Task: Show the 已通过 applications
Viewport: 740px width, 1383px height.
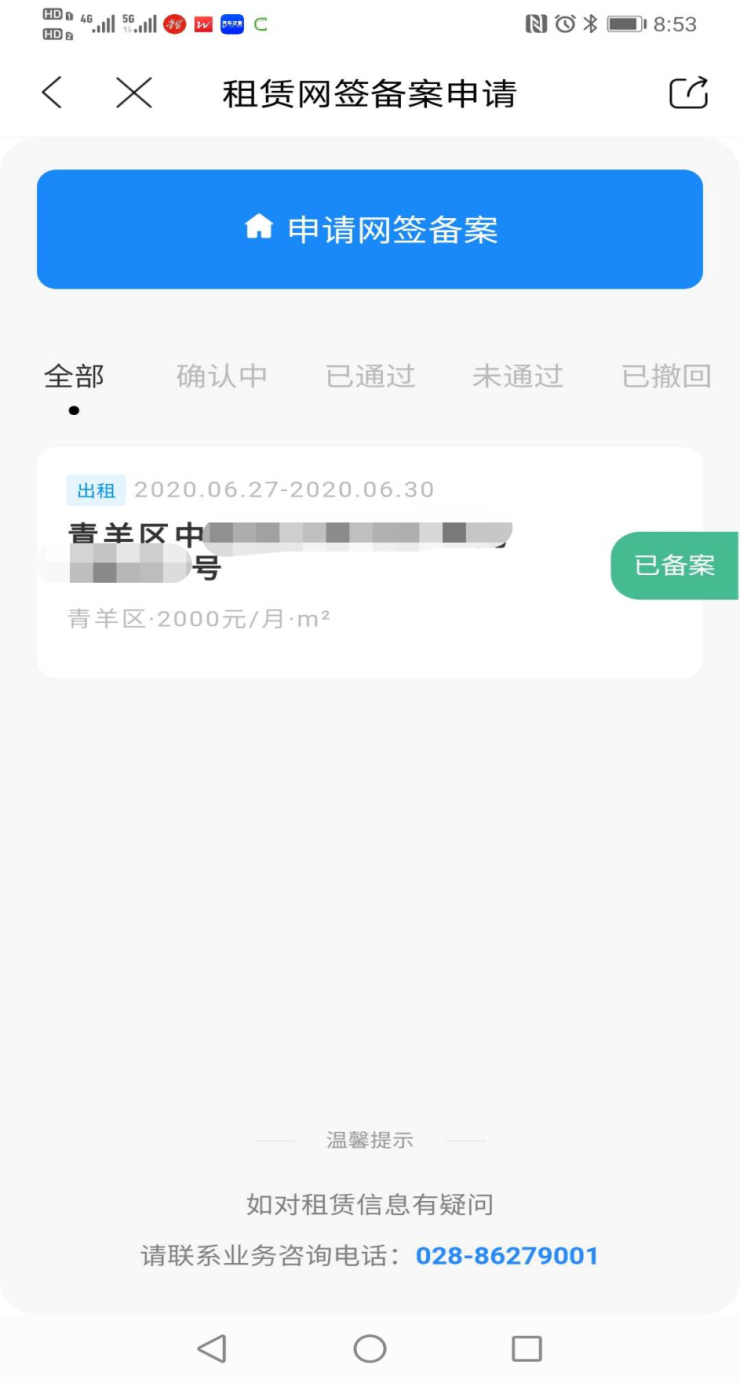Action: click(x=370, y=377)
